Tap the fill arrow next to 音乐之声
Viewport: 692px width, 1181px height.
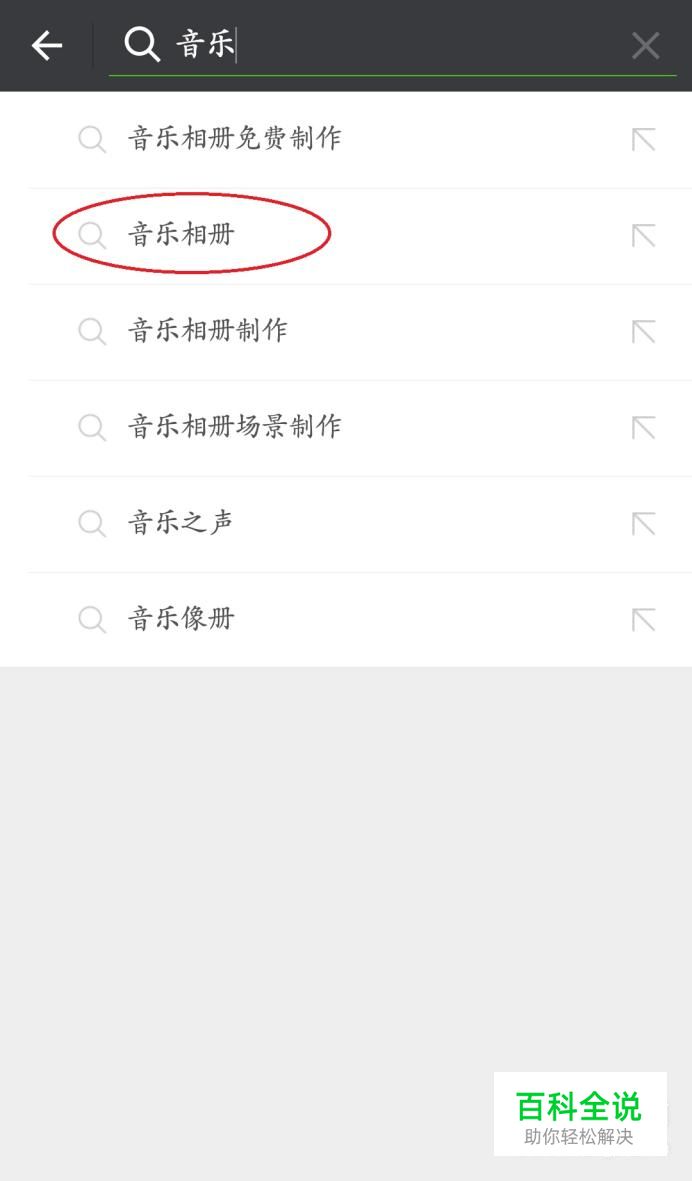[x=643, y=523]
